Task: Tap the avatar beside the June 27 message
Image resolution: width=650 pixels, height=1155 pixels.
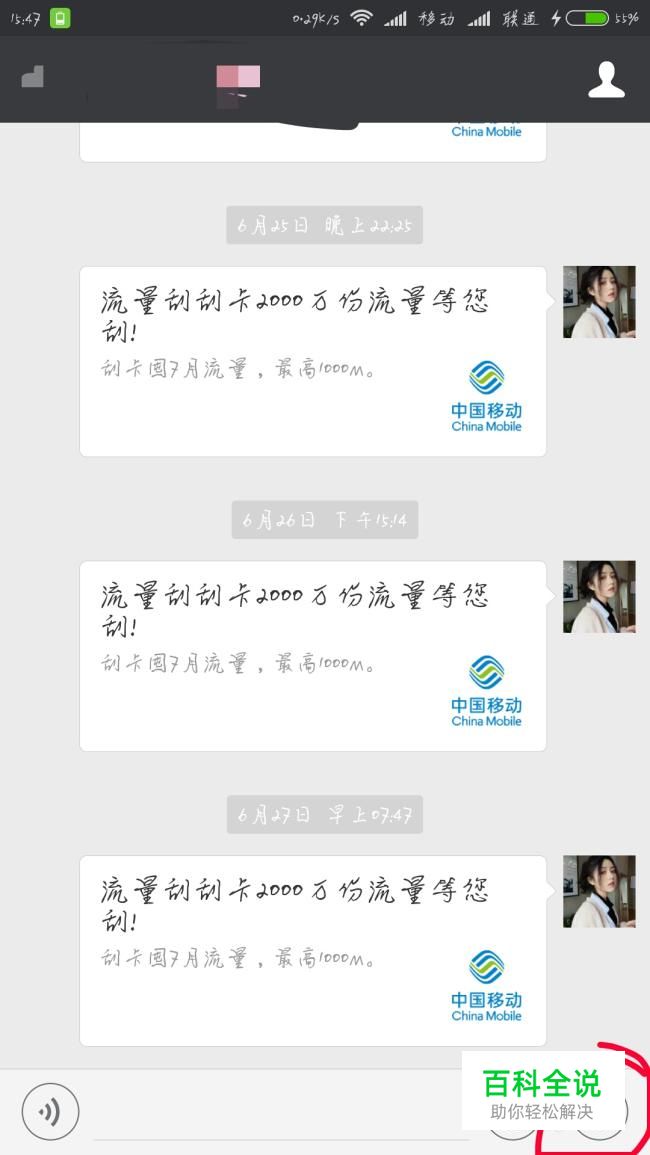Action: [x=599, y=891]
